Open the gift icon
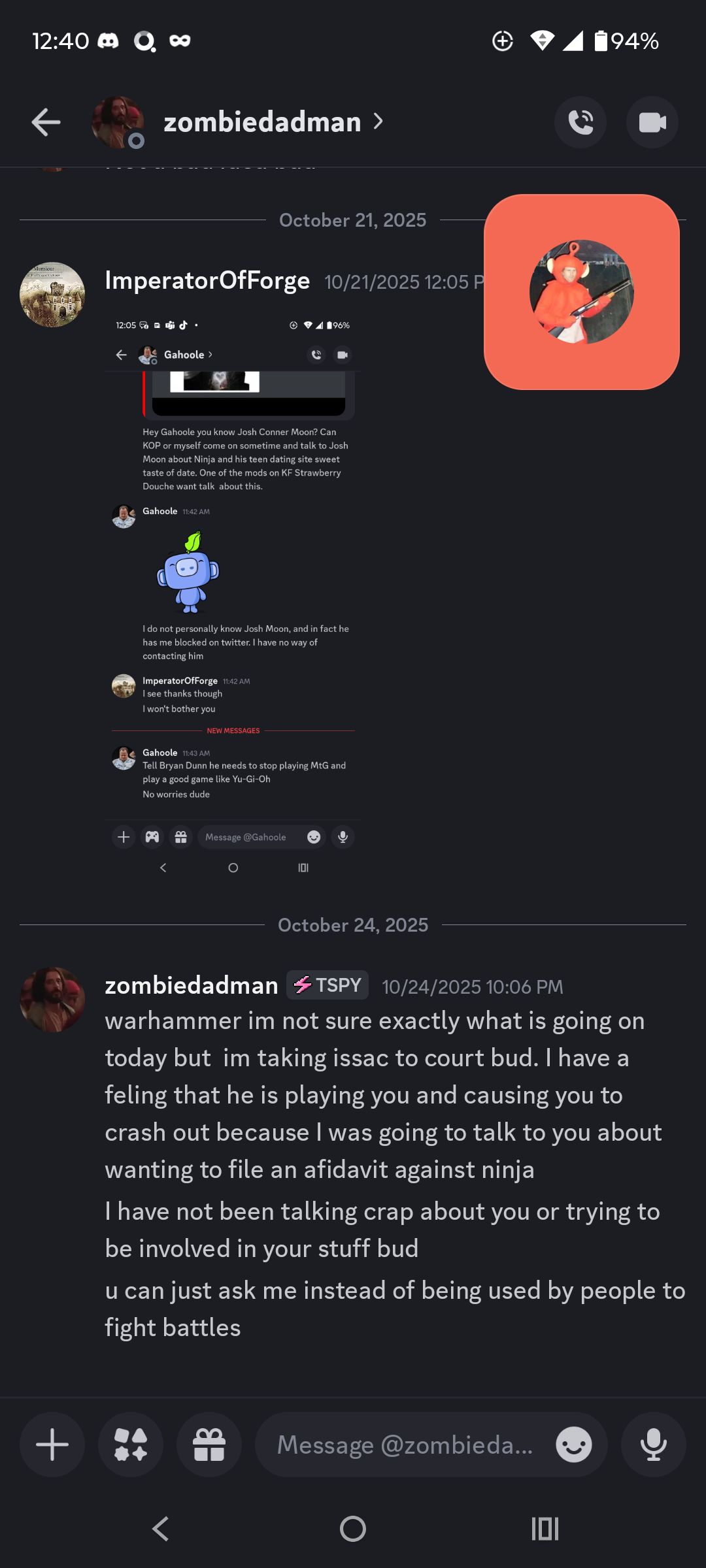706x1568 pixels. [x=209, y=1445]
